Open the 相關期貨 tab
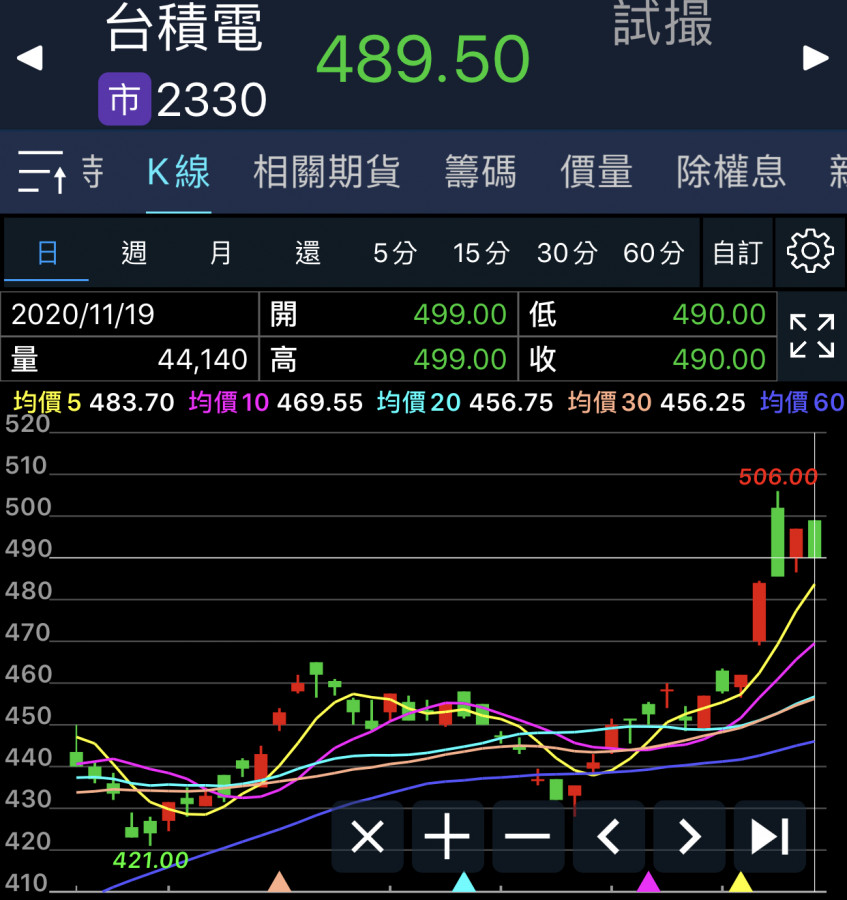The height and width of the screenshot is (900, 847). [326, 172]
